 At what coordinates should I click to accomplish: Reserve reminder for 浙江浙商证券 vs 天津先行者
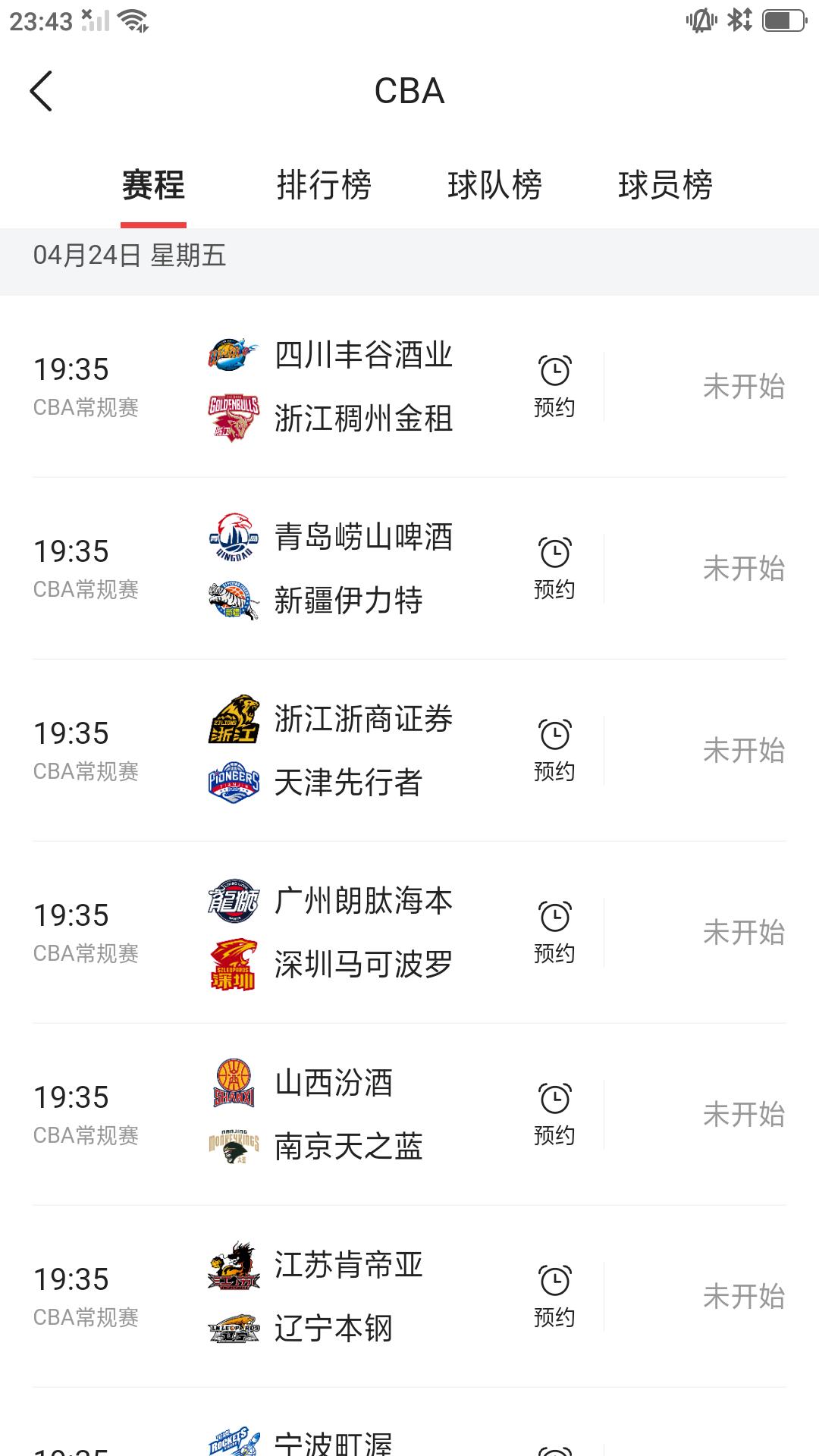pyautogui.click(x=554, y=751)
